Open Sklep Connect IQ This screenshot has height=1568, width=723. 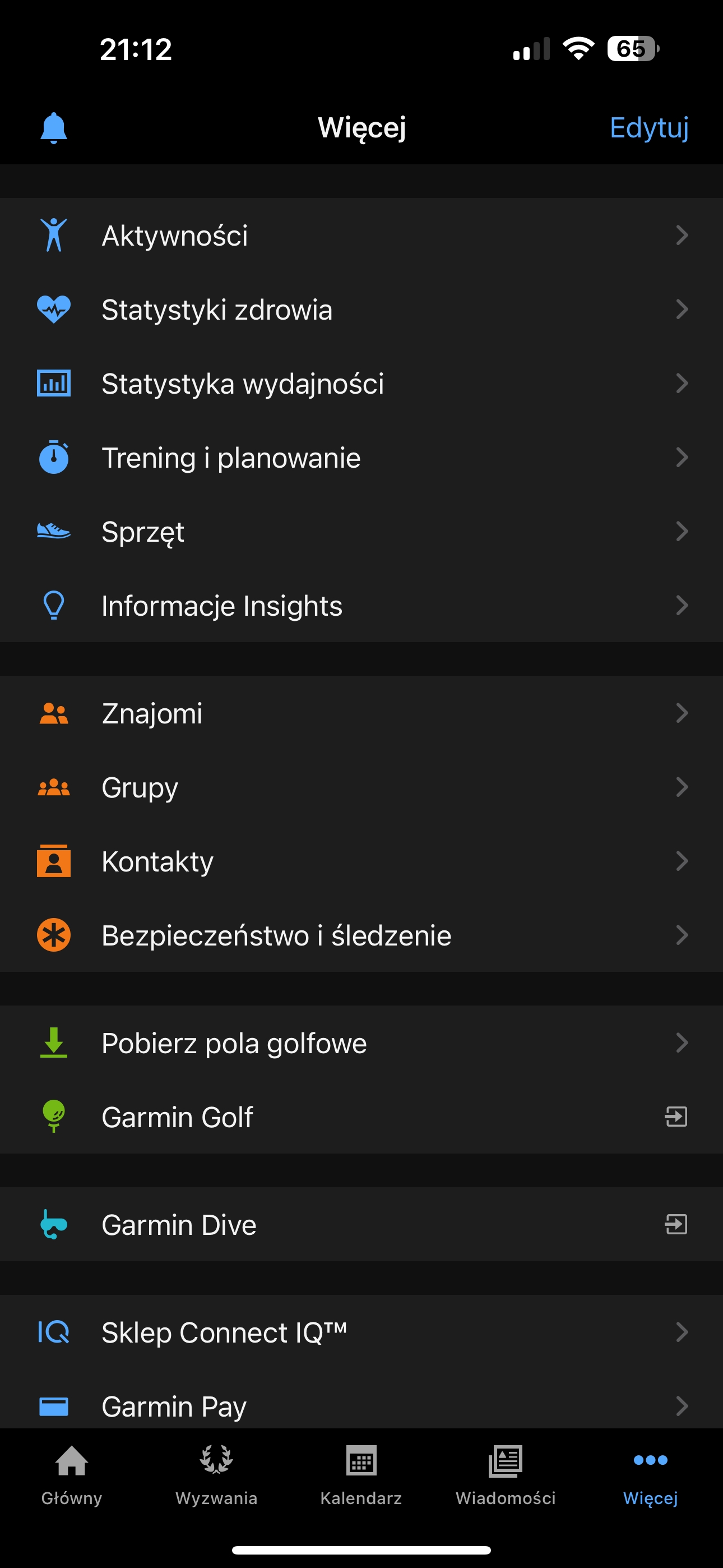point(361,1332)
